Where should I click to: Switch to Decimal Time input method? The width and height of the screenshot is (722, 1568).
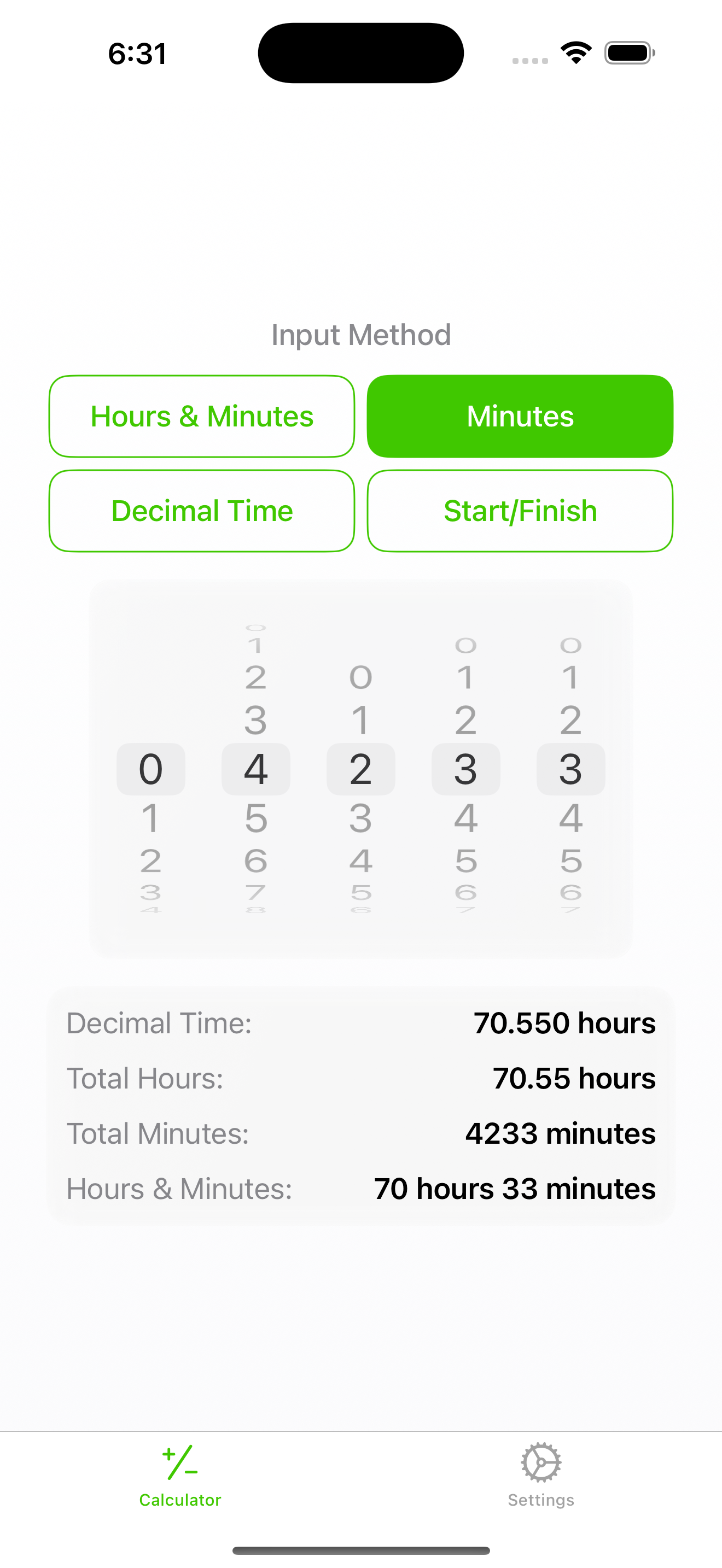(x=201, y=510)
